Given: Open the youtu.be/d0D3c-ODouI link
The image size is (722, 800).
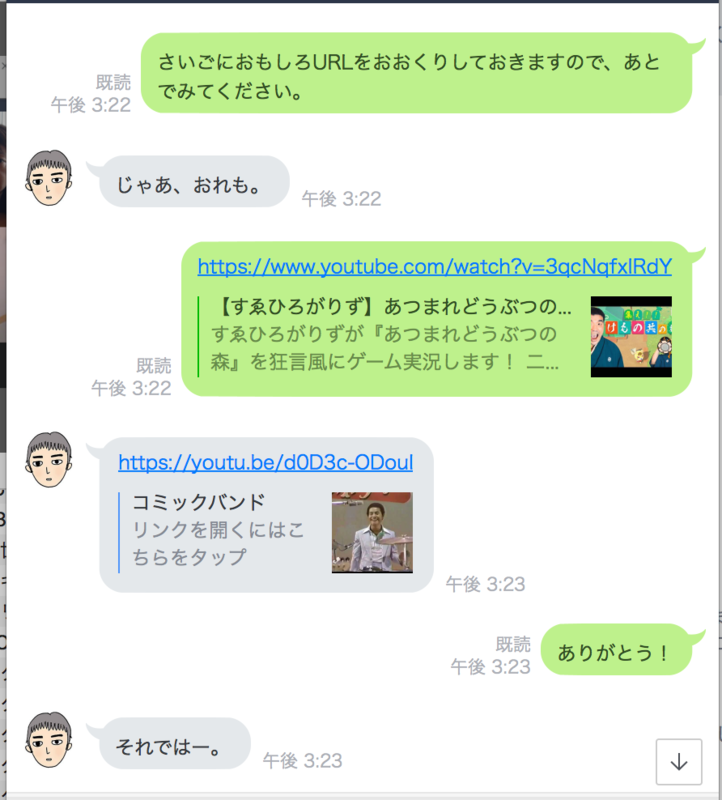Looking at the screenshot, I should (265, 463).
